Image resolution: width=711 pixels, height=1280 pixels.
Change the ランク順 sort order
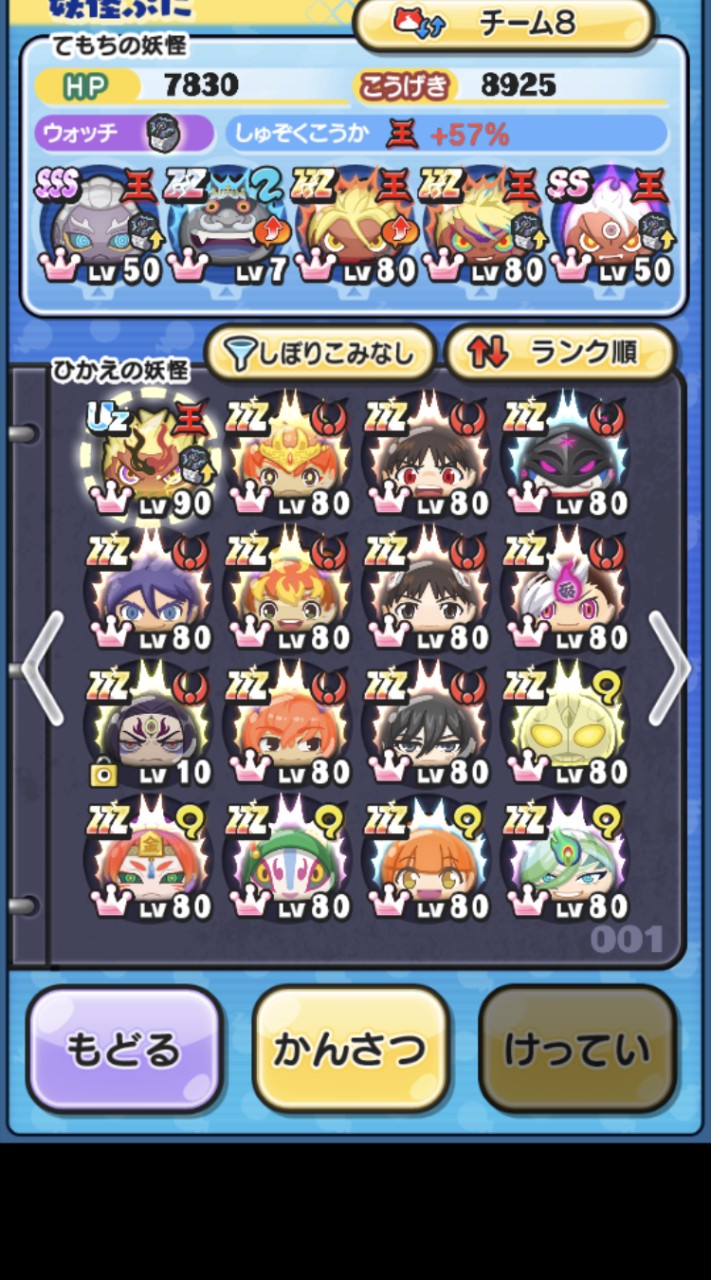click(x=559, y=353)
